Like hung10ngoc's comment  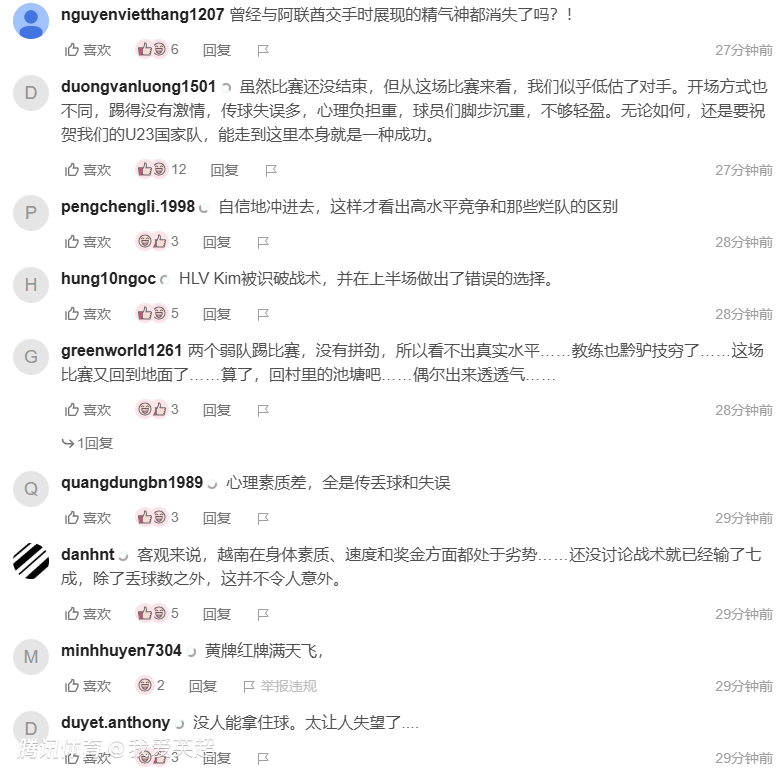(x=88, y=314)
